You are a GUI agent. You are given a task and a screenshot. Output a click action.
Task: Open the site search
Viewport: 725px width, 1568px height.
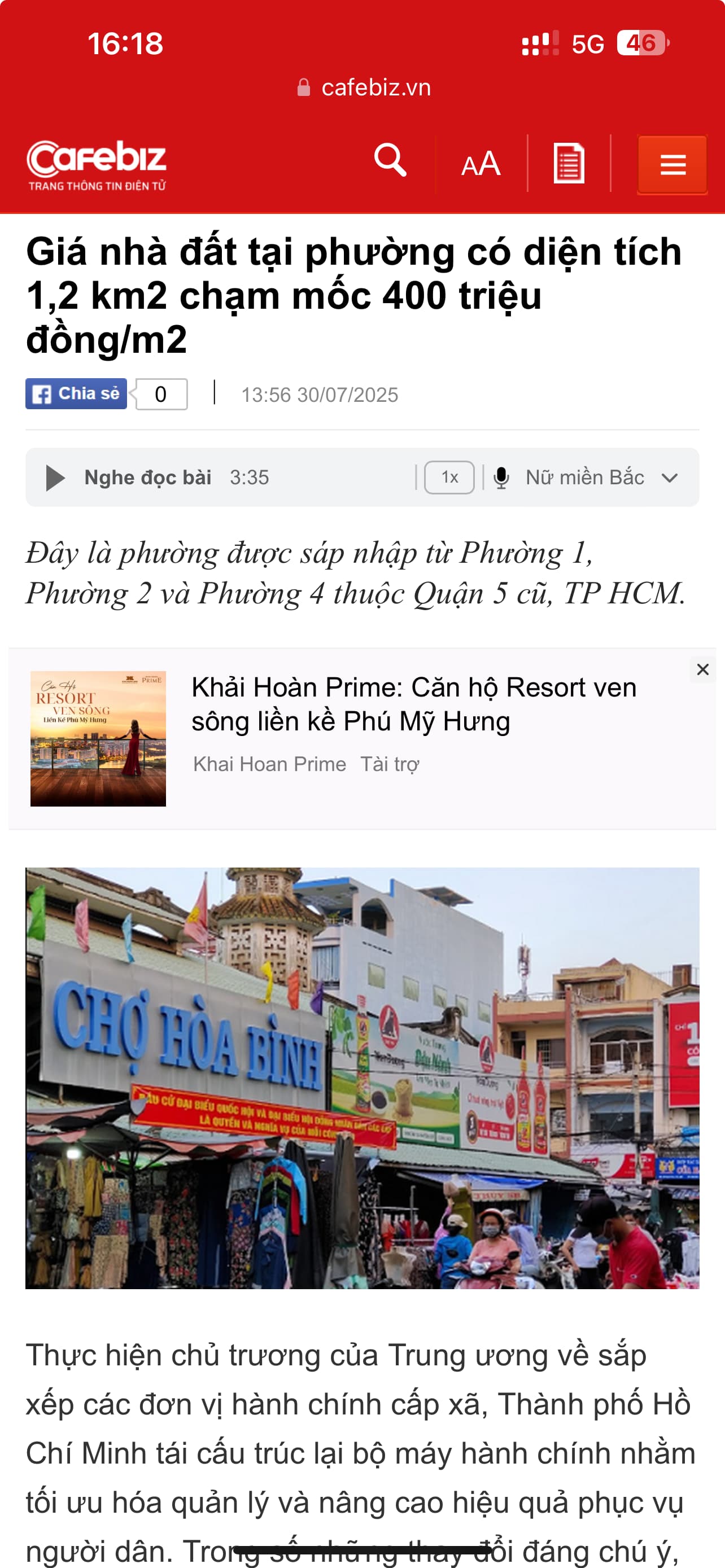(x=390, y=161)
